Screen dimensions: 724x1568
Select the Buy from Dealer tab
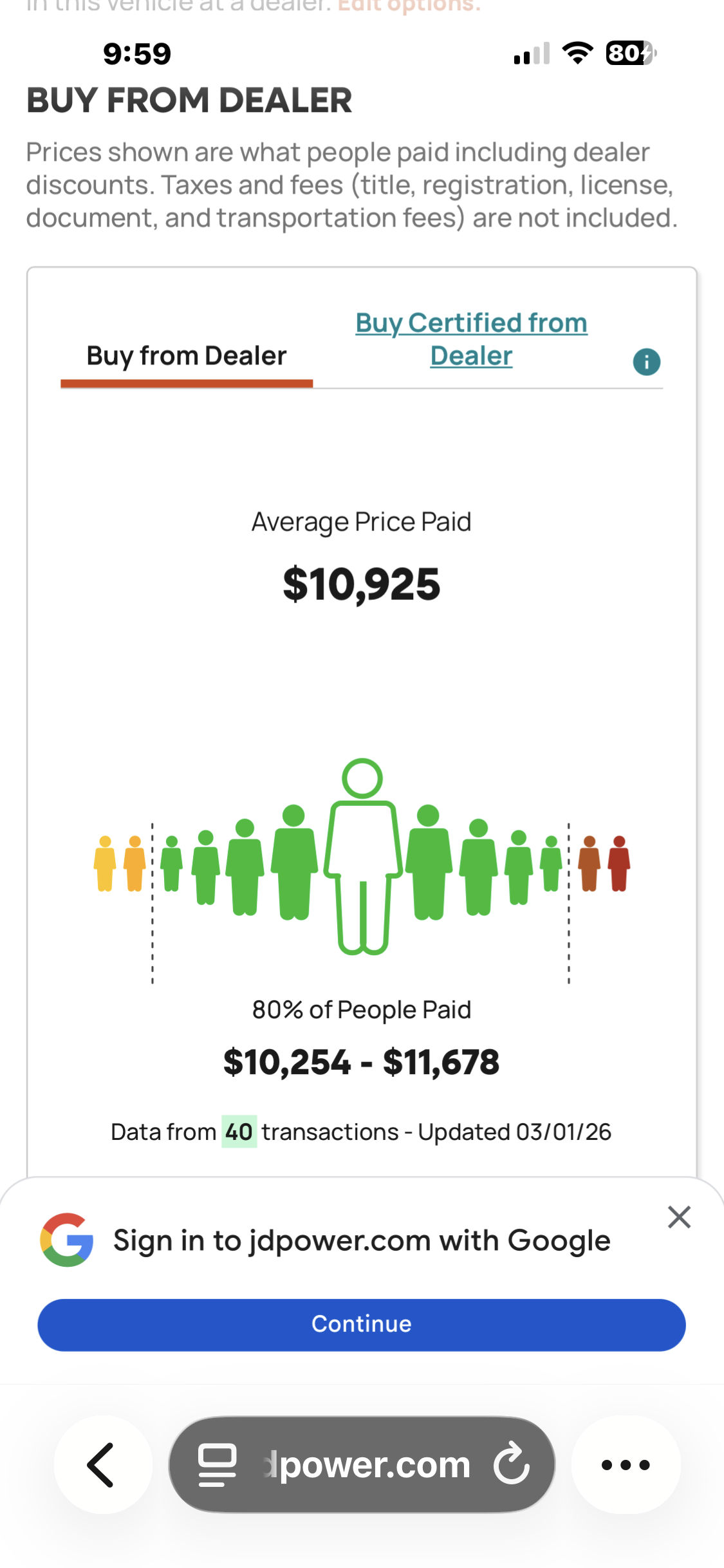pos(187,356)
